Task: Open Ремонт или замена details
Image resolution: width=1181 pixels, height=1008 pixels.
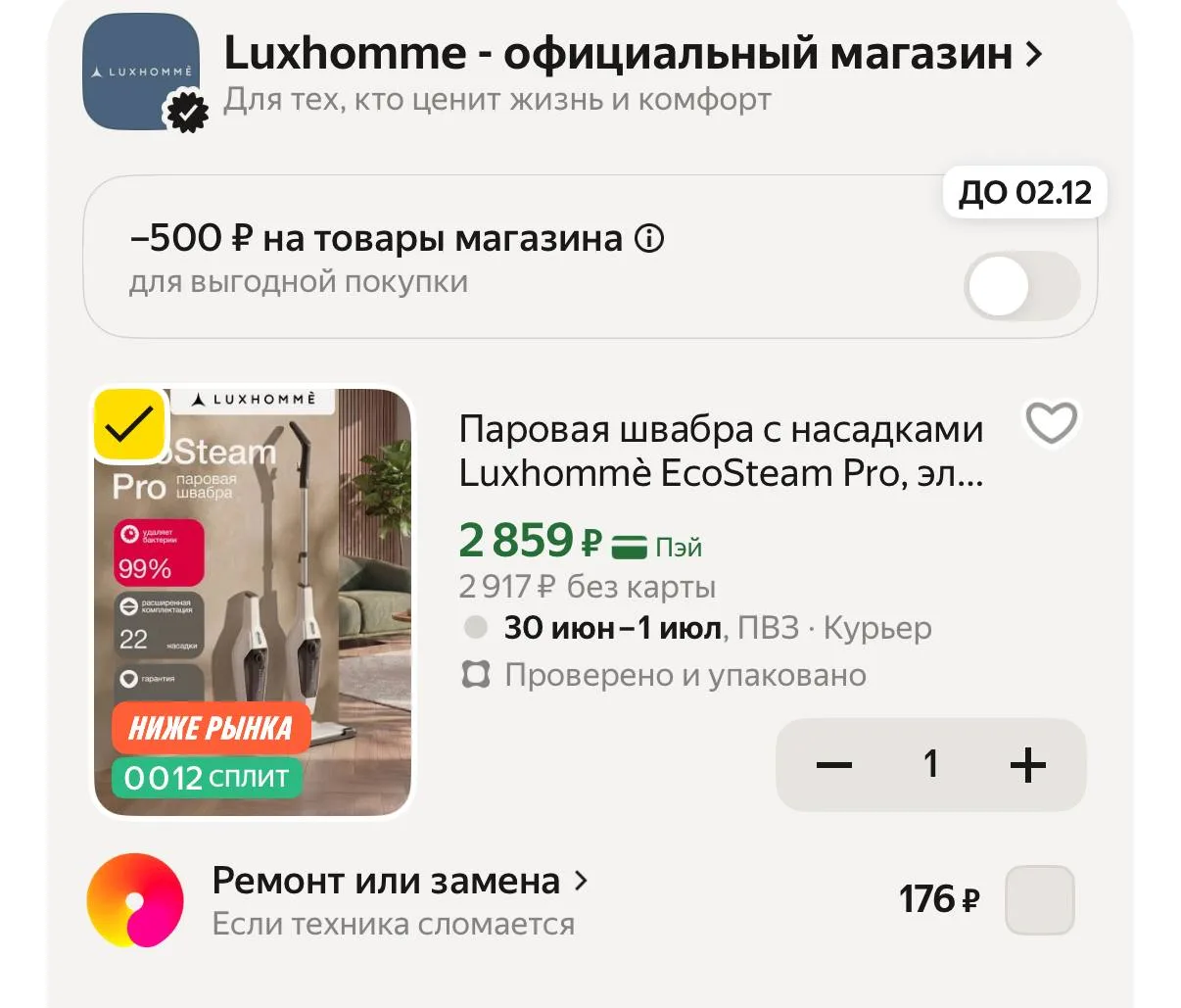Action: tap(400, 881)
